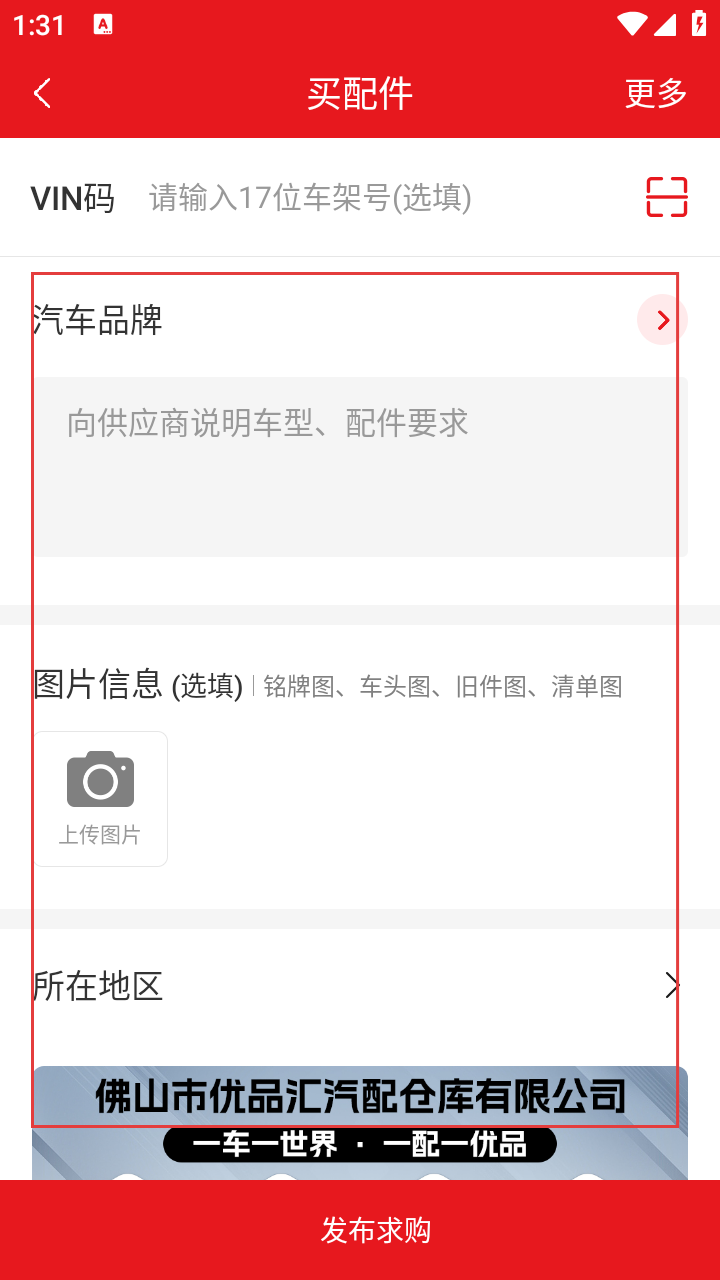The height and width of the screenshot is (1280, 720).
Task: Submit with the 发布求购 button
Action: click(360, 1230)
